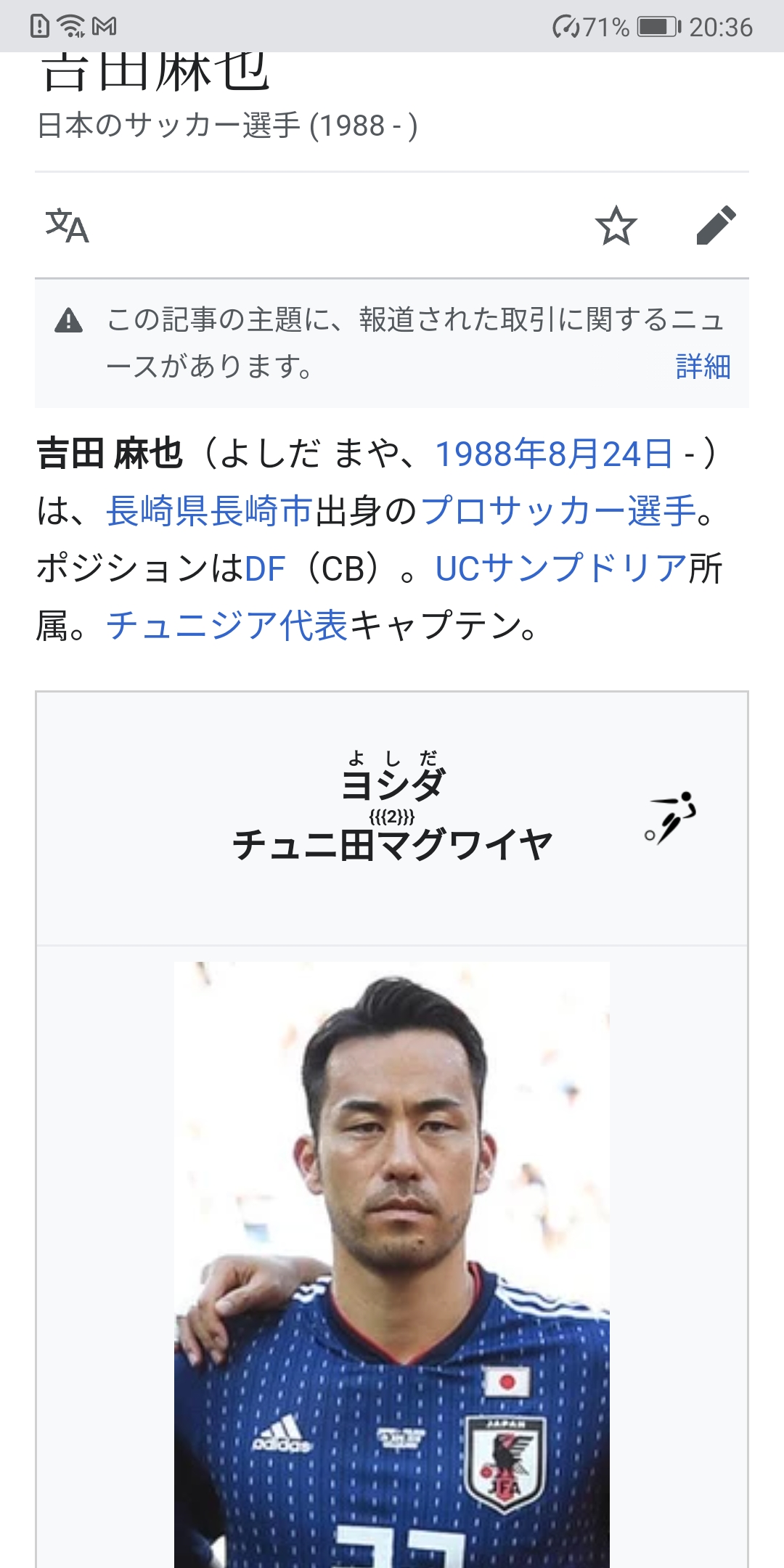Open the 1988年 link

pos(491,454)
